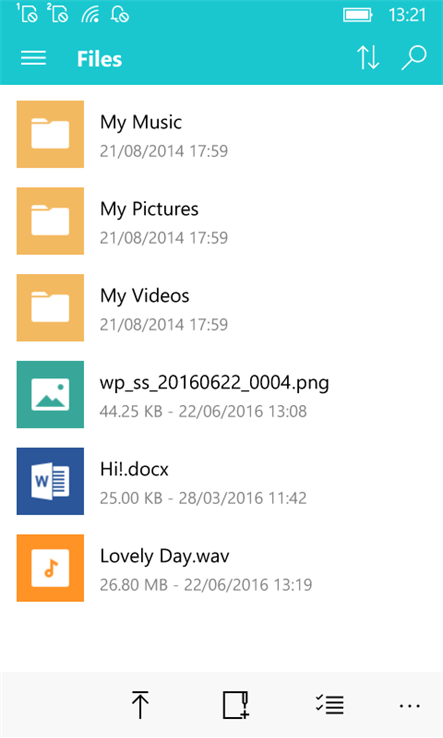
Task: Open the My Videos folder
Action: coord(221,307)
